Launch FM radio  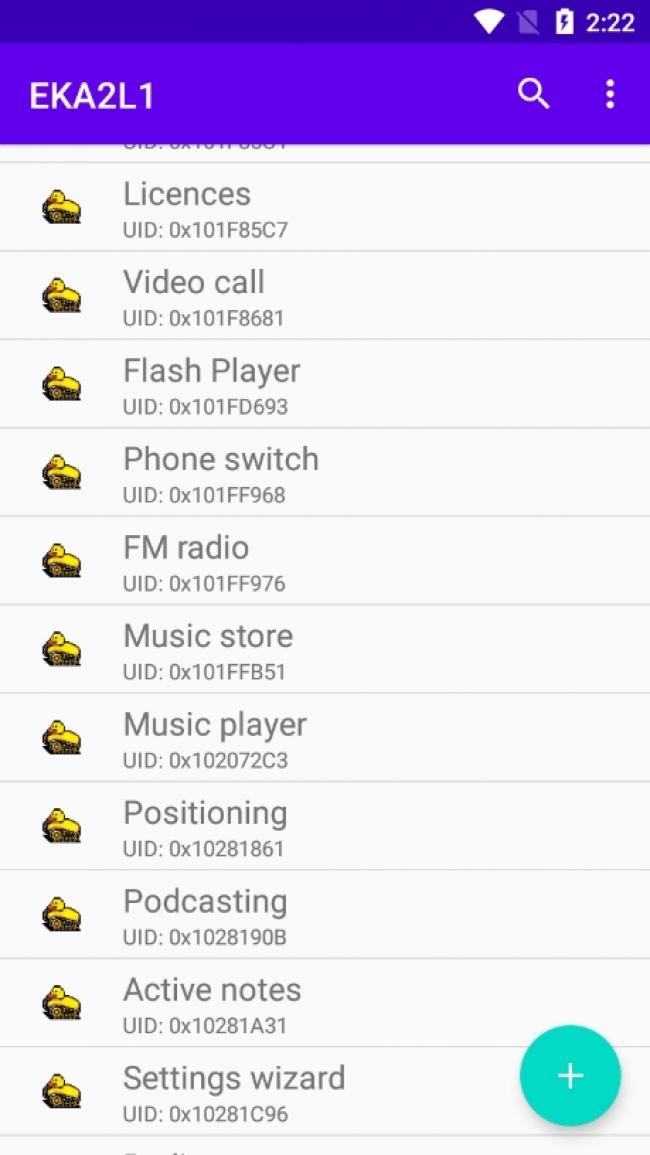click(325, 561)
